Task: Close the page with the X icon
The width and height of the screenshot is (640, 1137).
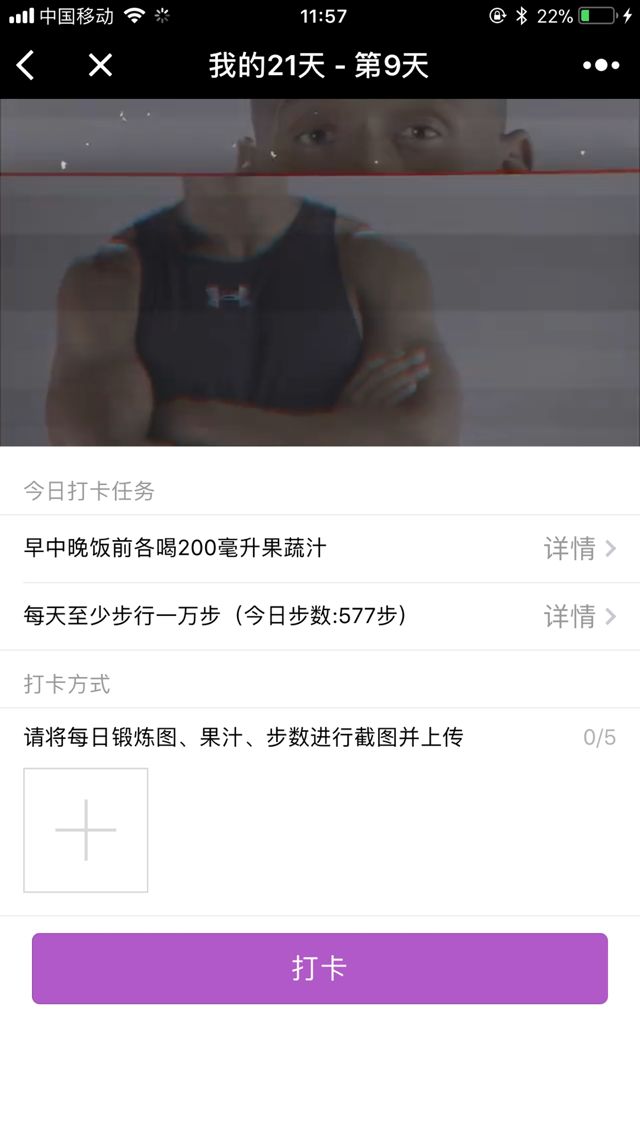Action: tap(100, 66)
